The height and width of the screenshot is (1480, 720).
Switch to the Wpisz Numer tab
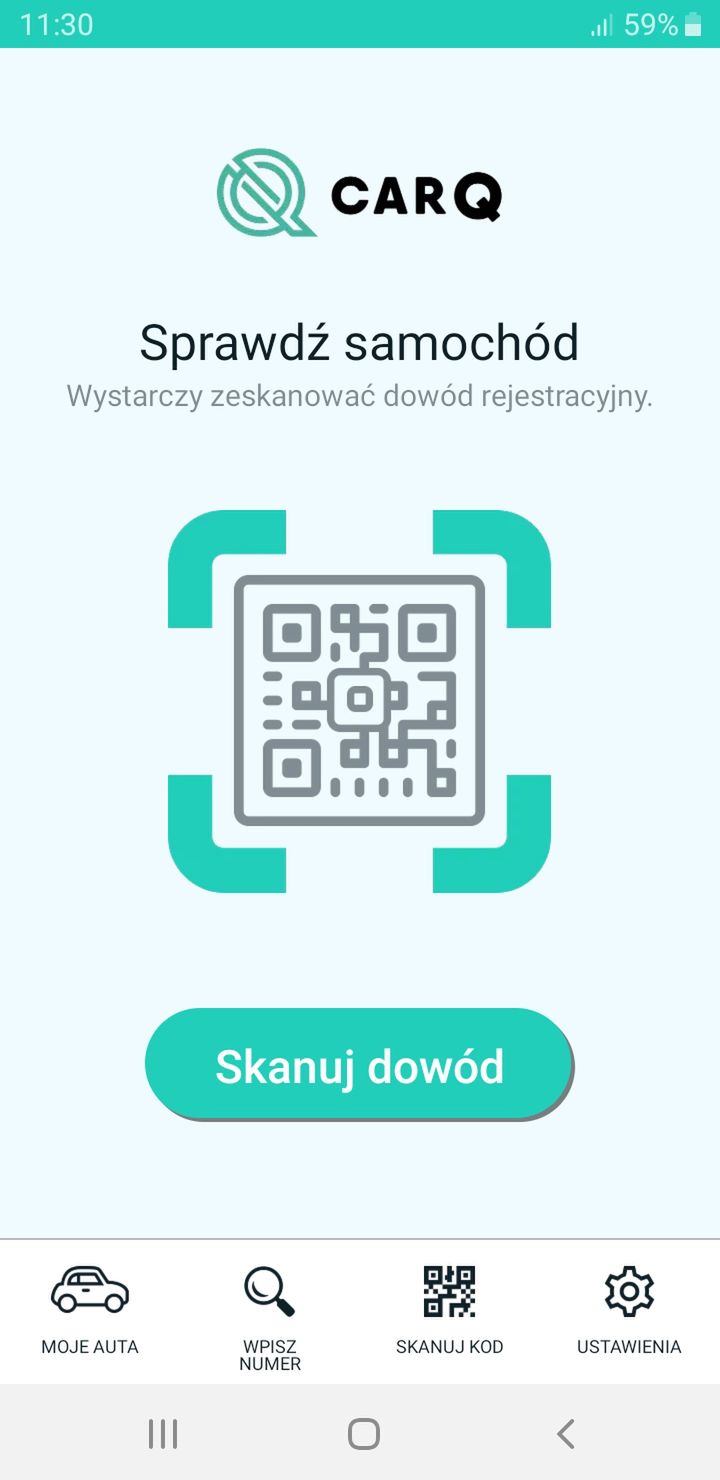coord(270,1311)
